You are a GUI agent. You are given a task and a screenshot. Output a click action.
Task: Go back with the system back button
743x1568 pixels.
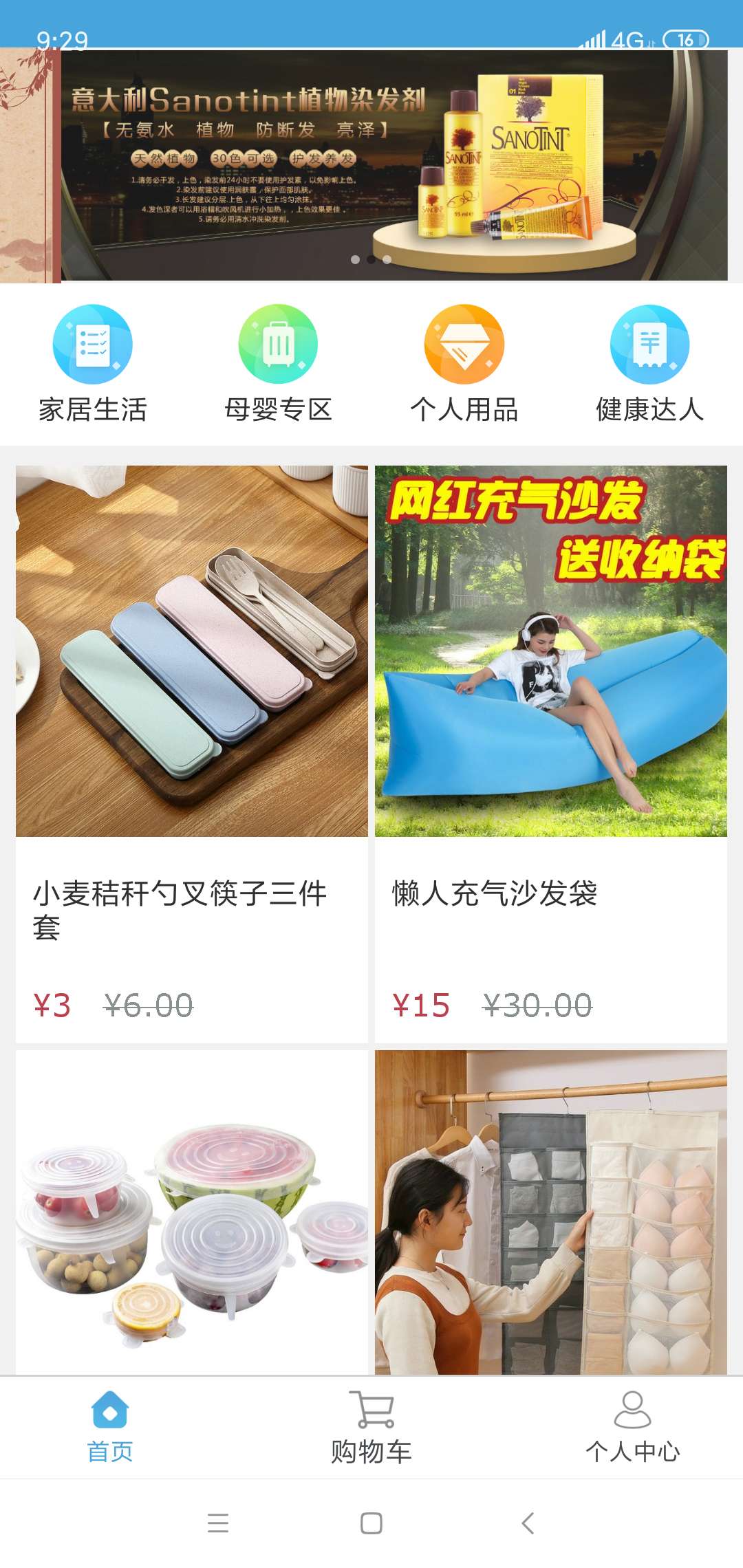coord(528,1523)
